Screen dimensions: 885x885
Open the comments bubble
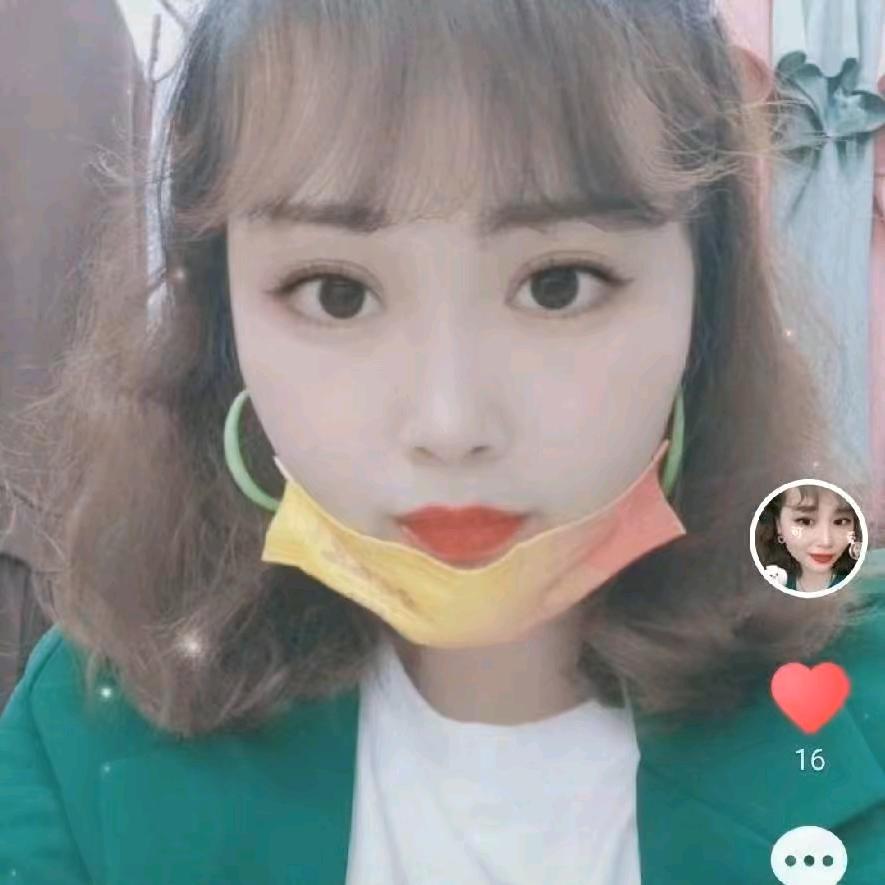809,858
